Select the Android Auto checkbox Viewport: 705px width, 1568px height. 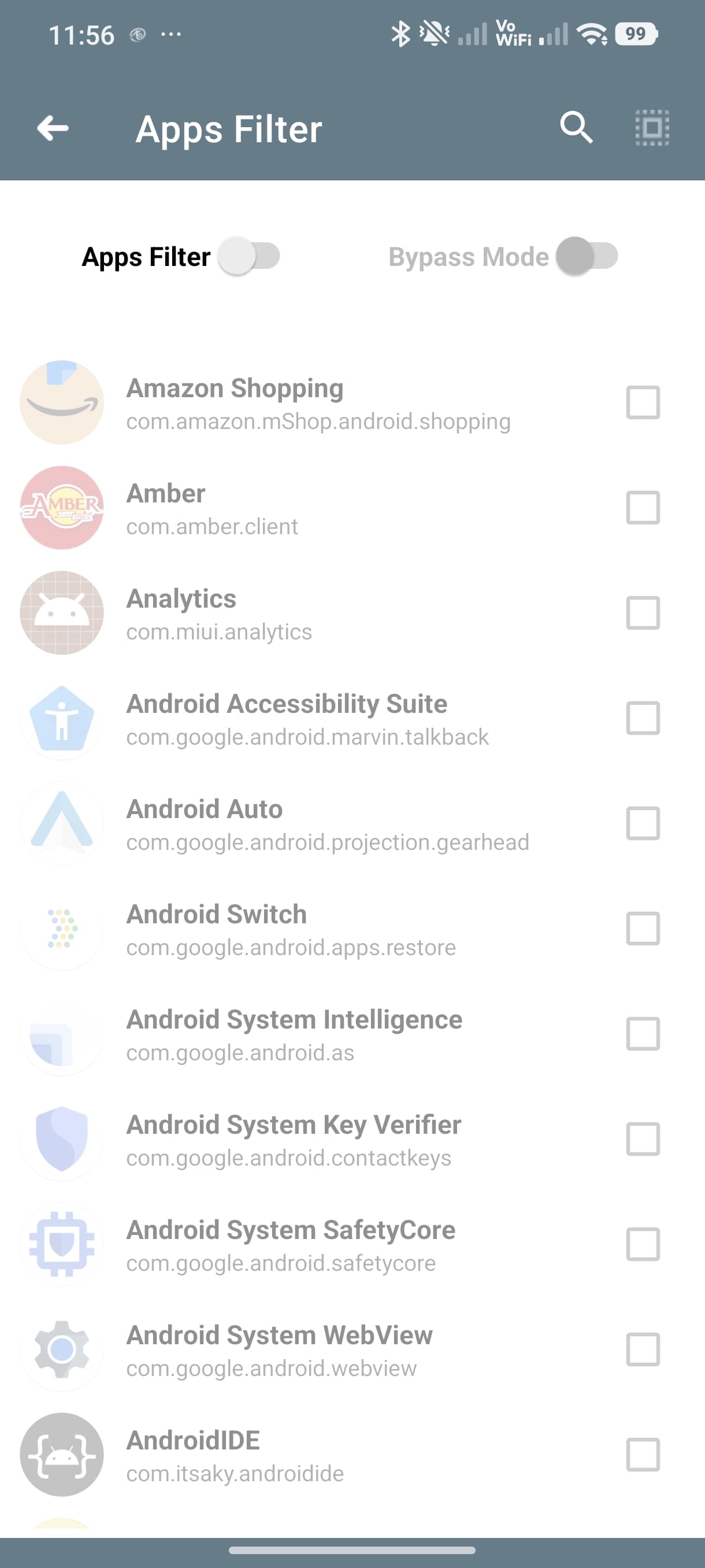pyautogui.click(x=643, y=823)
